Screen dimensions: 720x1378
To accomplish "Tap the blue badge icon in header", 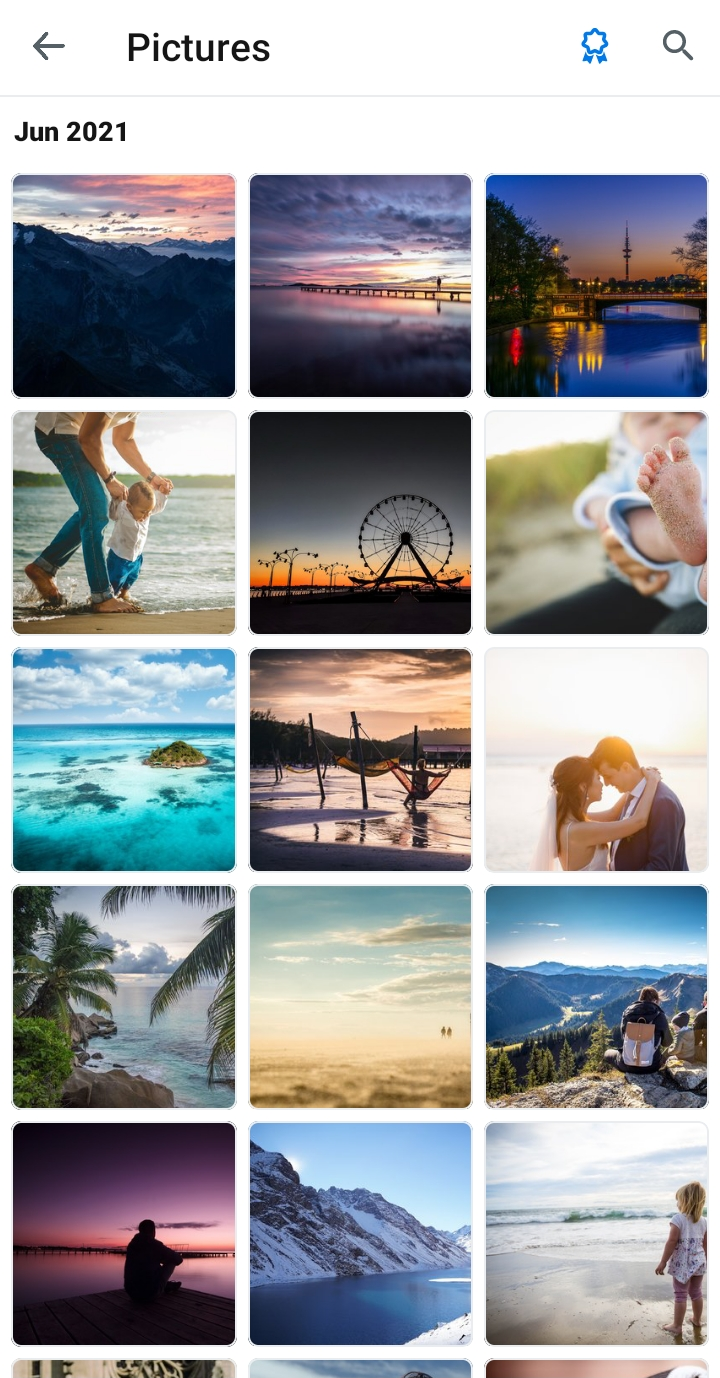I will pos(594,46).
